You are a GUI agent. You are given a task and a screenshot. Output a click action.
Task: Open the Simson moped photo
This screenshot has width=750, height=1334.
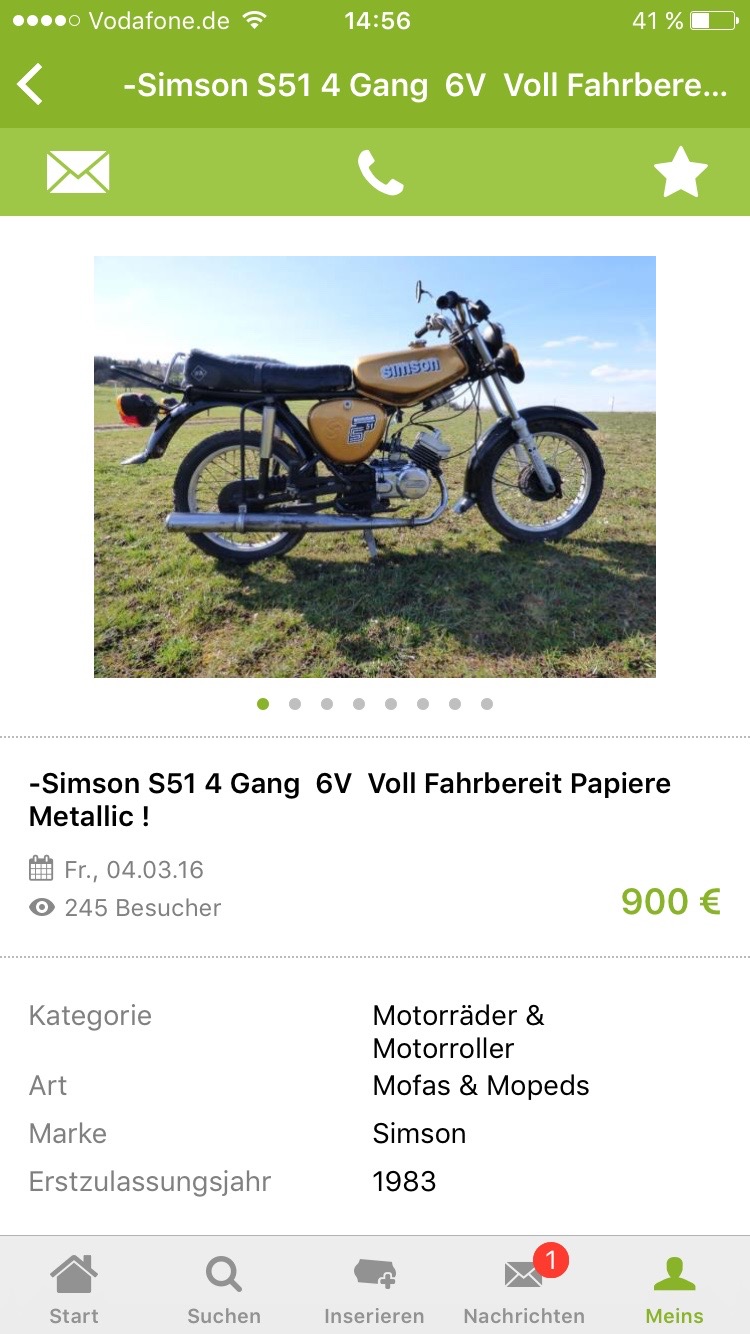point(375,467)
